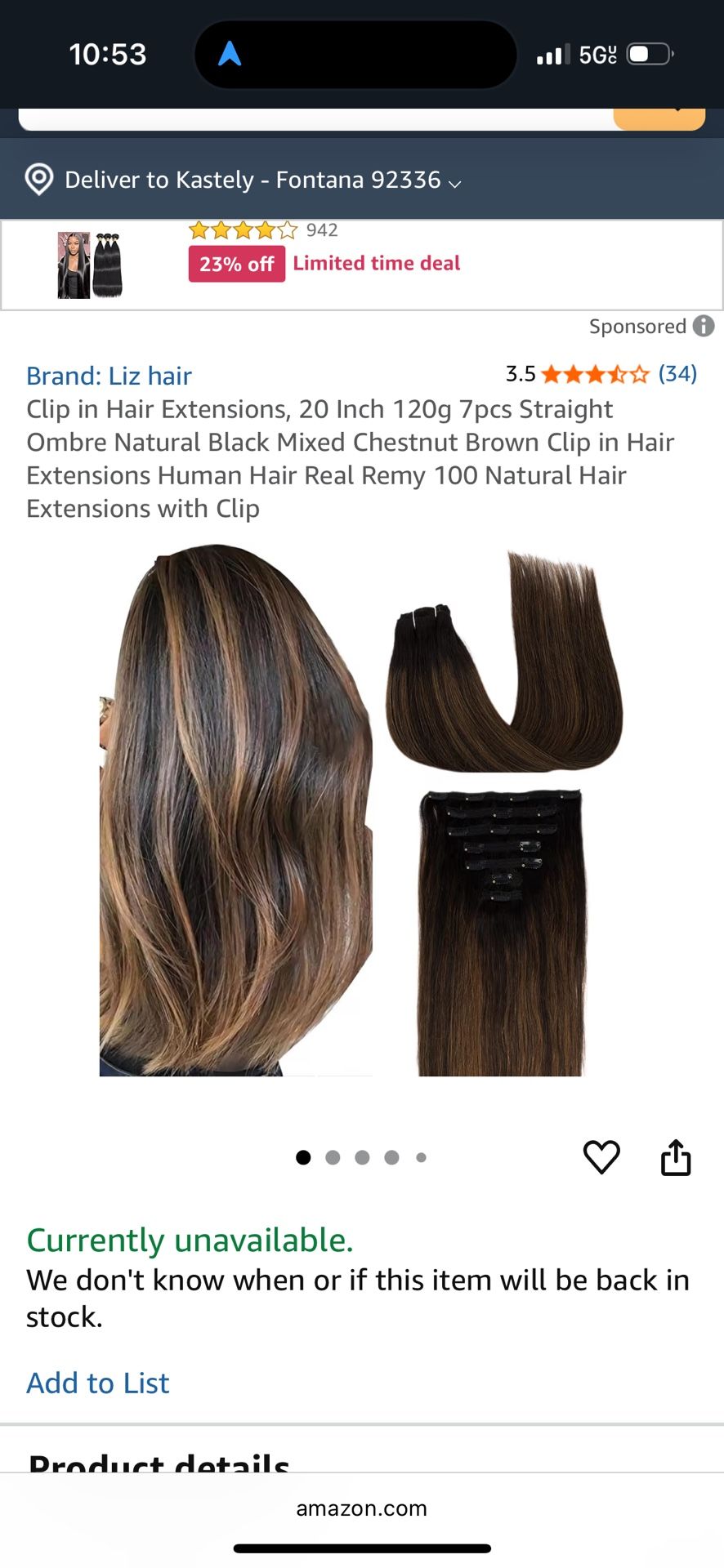Image resolution: width=724 pixels, height=1568 pixels.
Task: Tap the Sponsored information icon
Action: 703,326
